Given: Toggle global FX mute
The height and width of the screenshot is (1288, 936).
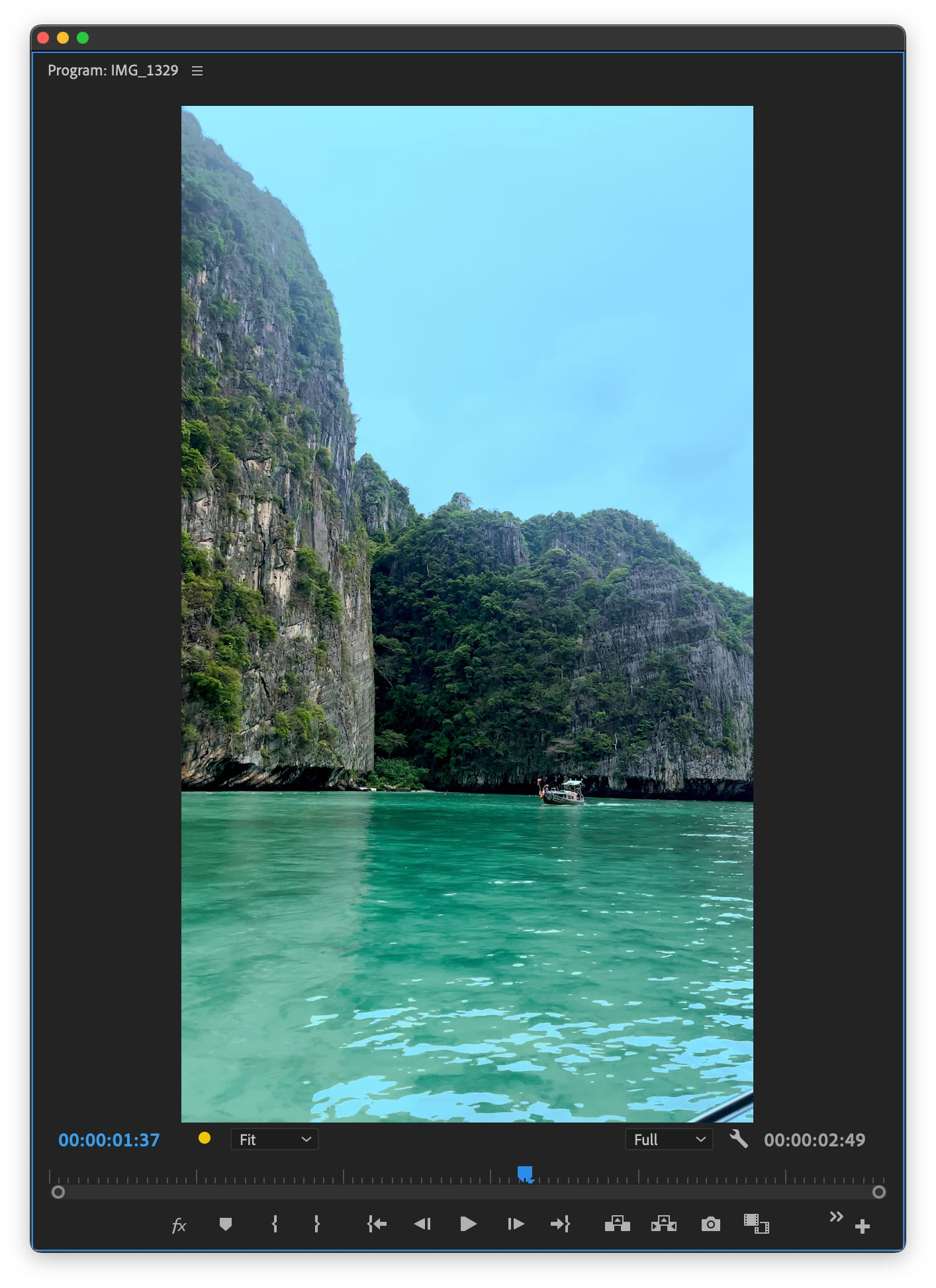Looking at the screenshot, I should coord(179,1225).
